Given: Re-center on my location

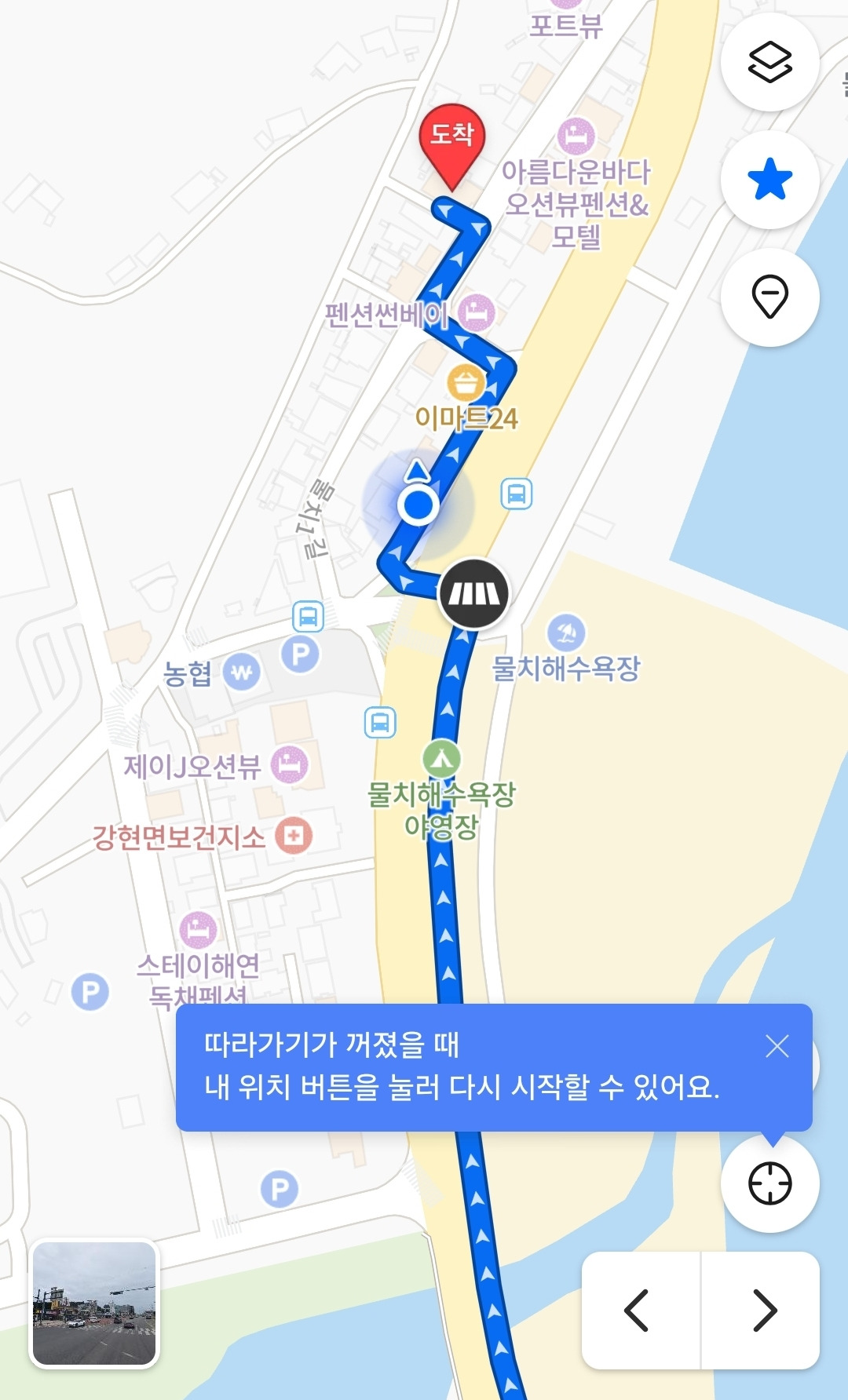Looking at the screenshot, I should pyautogui.click(x=769, y=1183).
